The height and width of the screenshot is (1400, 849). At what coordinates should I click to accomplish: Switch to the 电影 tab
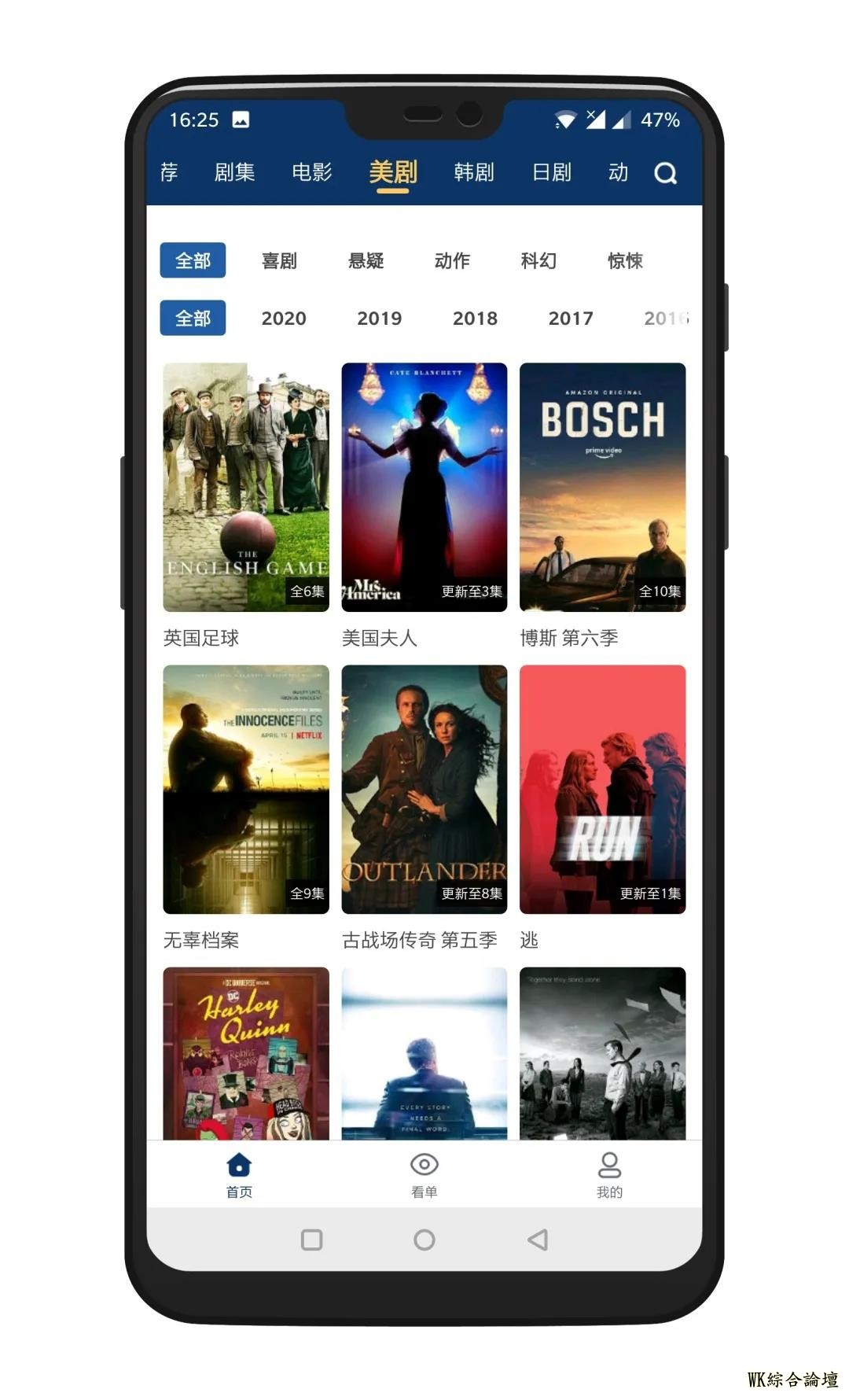(311, 172)
